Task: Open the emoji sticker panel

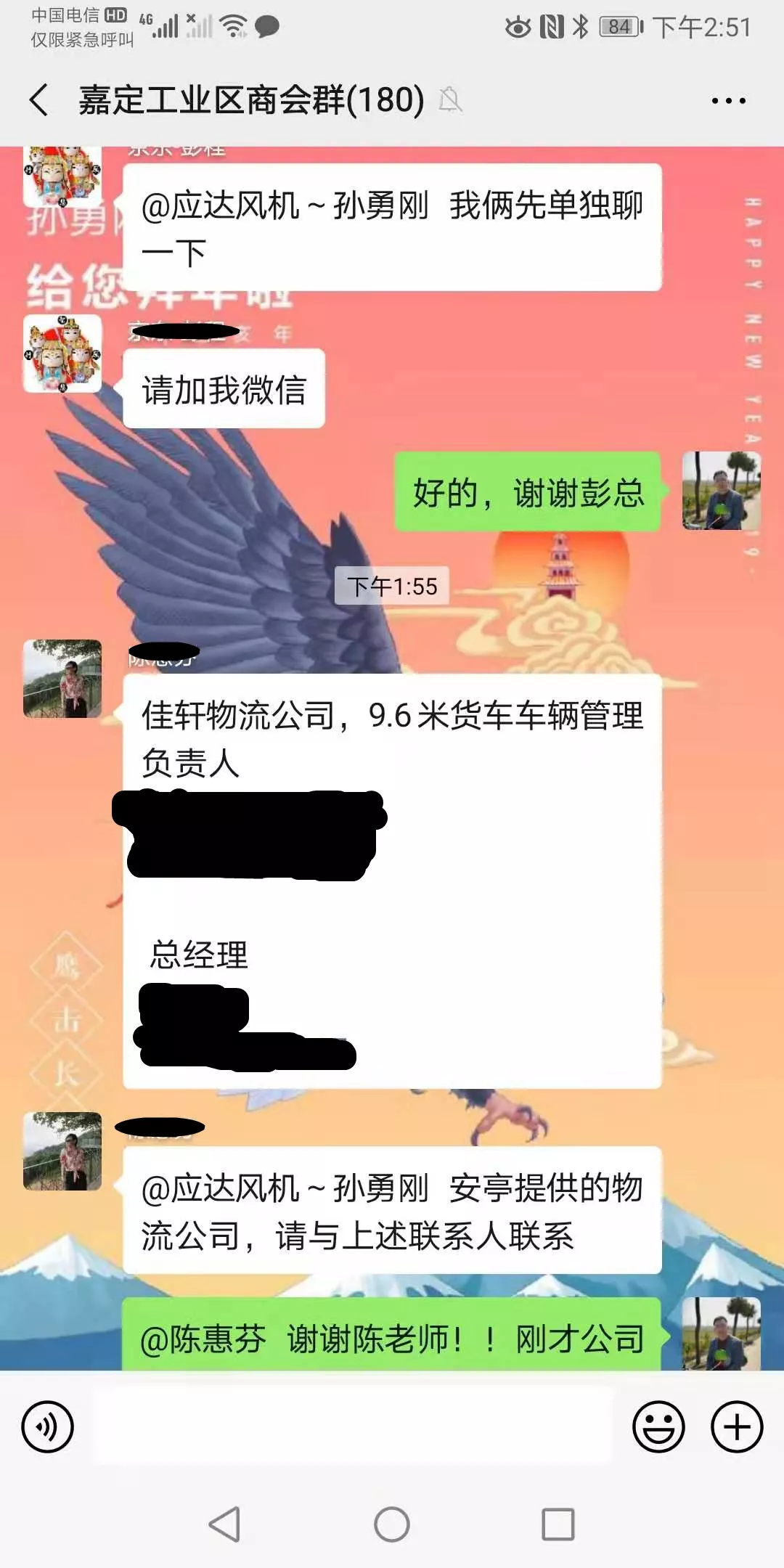Action: 658,1426
